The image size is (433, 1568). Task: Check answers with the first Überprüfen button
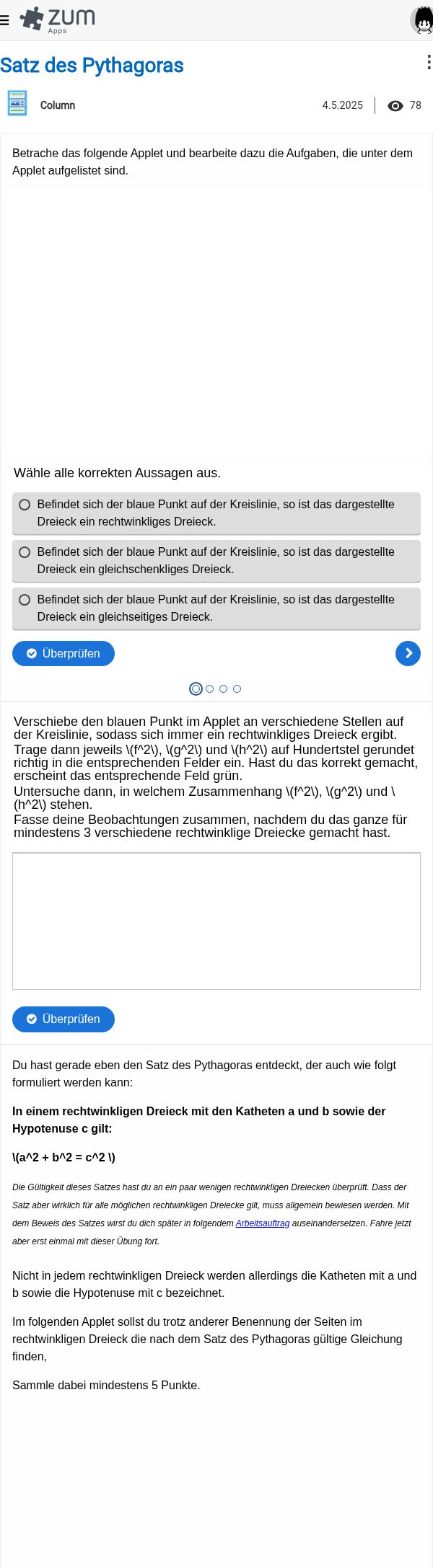(64, 653)
